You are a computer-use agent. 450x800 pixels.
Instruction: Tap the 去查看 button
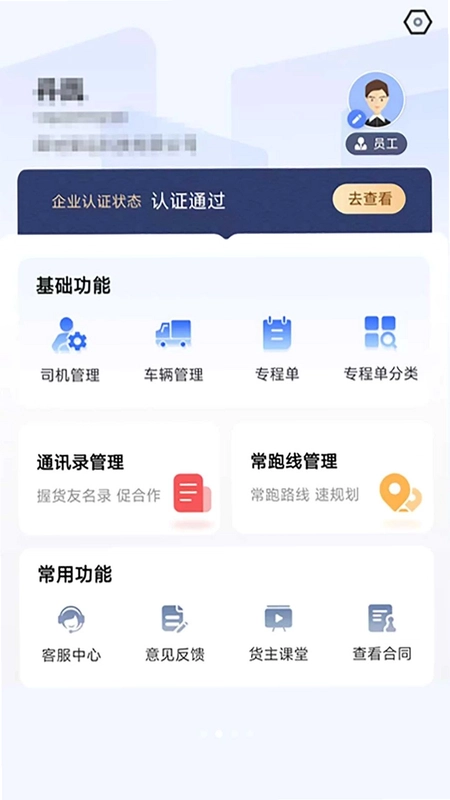369,199
